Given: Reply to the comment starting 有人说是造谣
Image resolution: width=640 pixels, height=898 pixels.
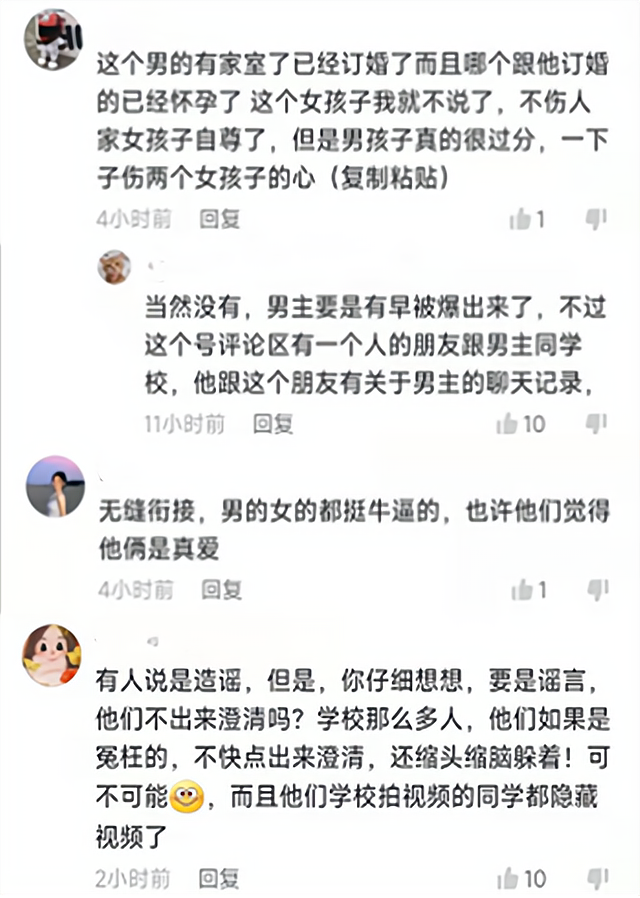Looking at the screenshot, I should click(218, 878).
